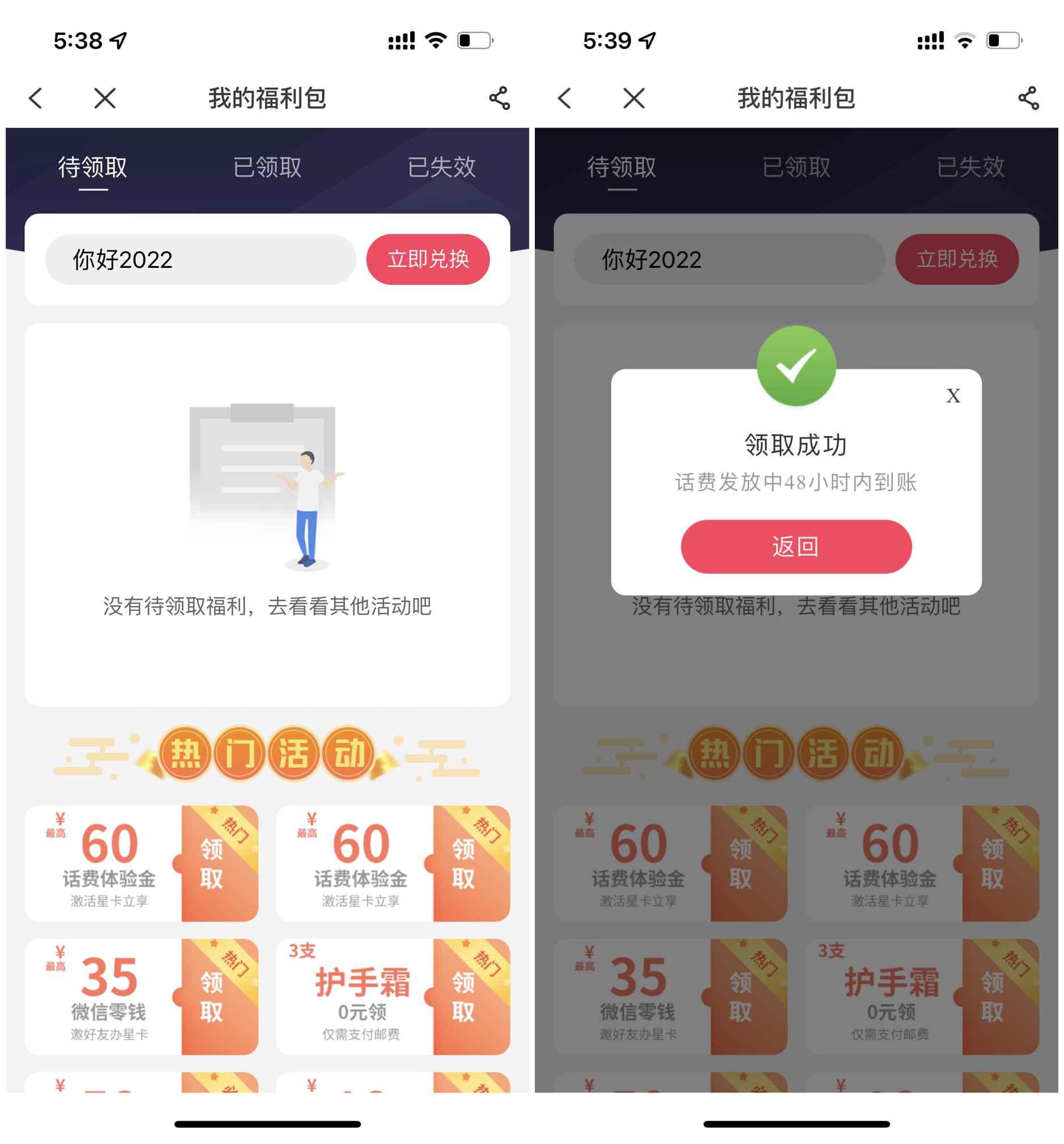This screenshot has width=1064, height=1144.
Task: Select 待领取 tab on the undimmed screen
Action: click(93, 168)
